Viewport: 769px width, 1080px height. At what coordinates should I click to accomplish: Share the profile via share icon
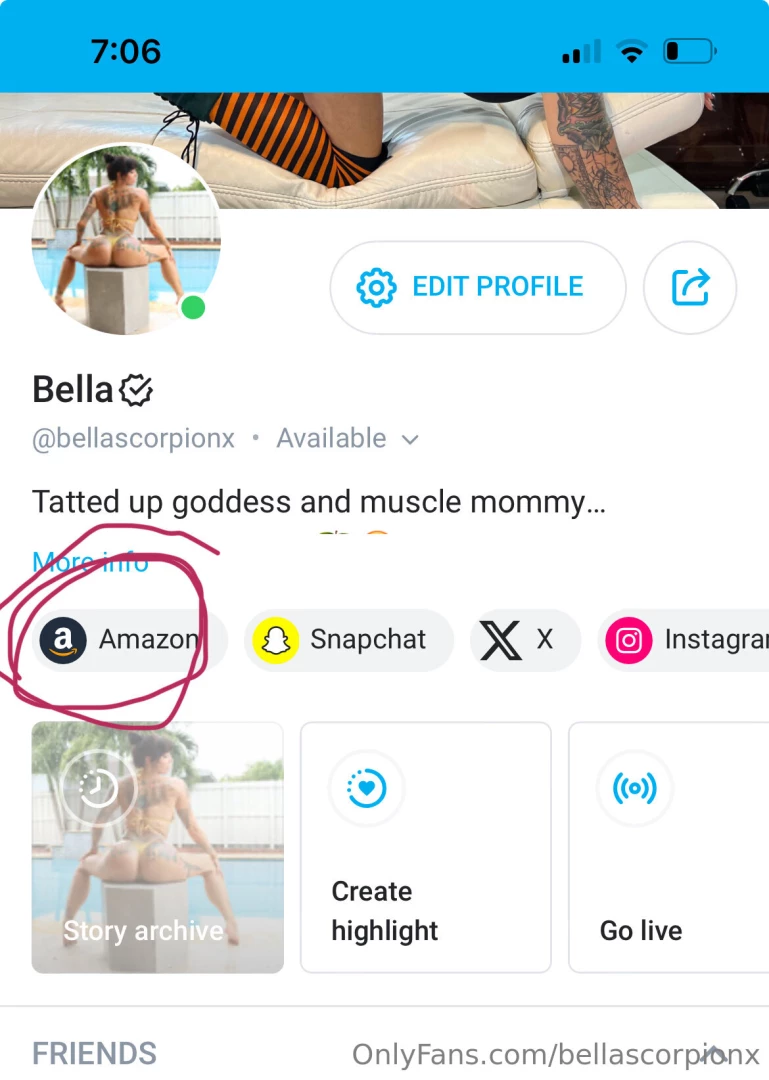point(690,287)
